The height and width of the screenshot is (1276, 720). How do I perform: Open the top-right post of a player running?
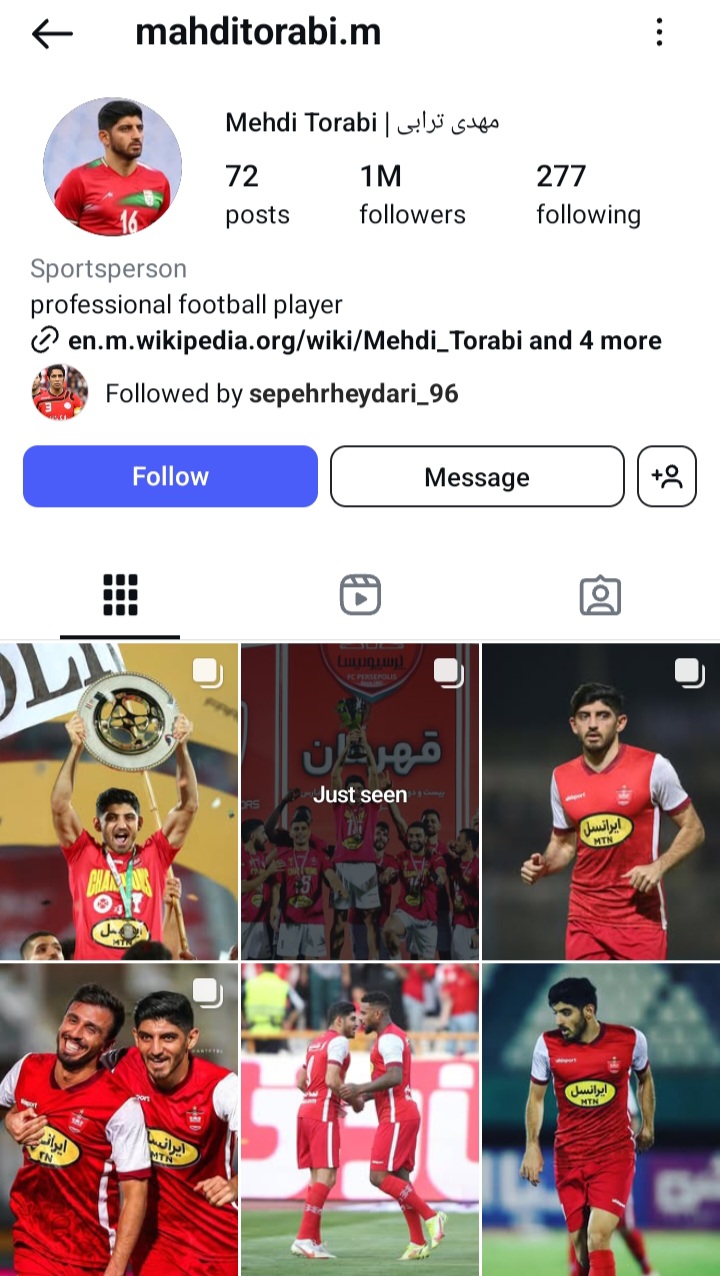[601, 801]
